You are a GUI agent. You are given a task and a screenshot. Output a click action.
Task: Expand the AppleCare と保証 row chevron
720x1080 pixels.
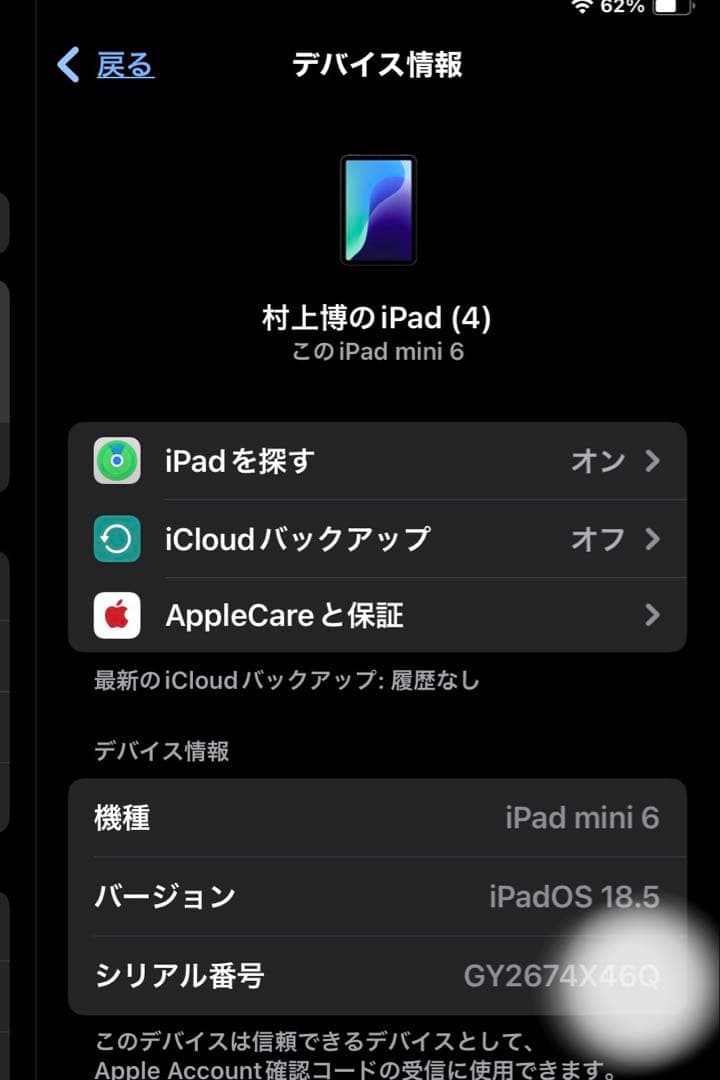coord(655,616)
